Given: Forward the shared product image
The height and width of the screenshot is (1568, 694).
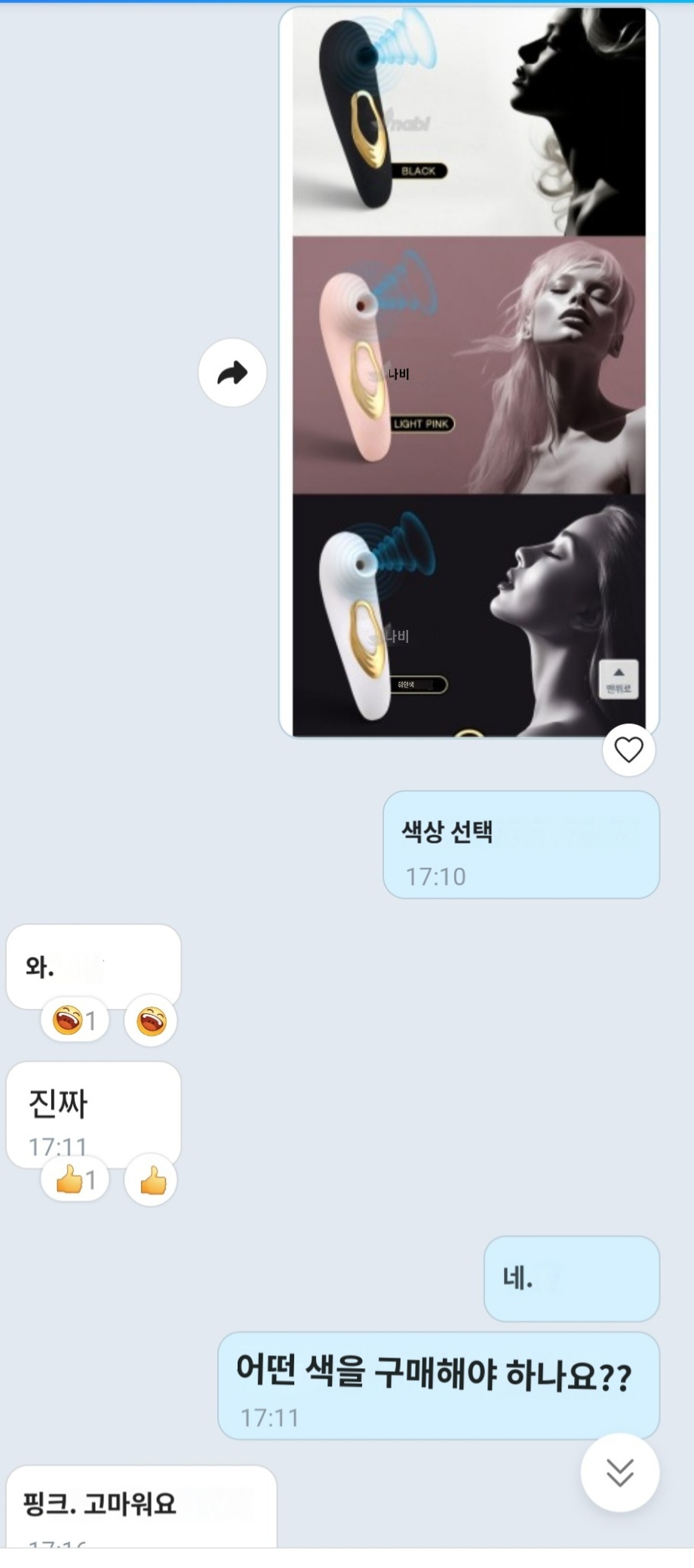Looking at the screenshot, I should pos(232,373).
